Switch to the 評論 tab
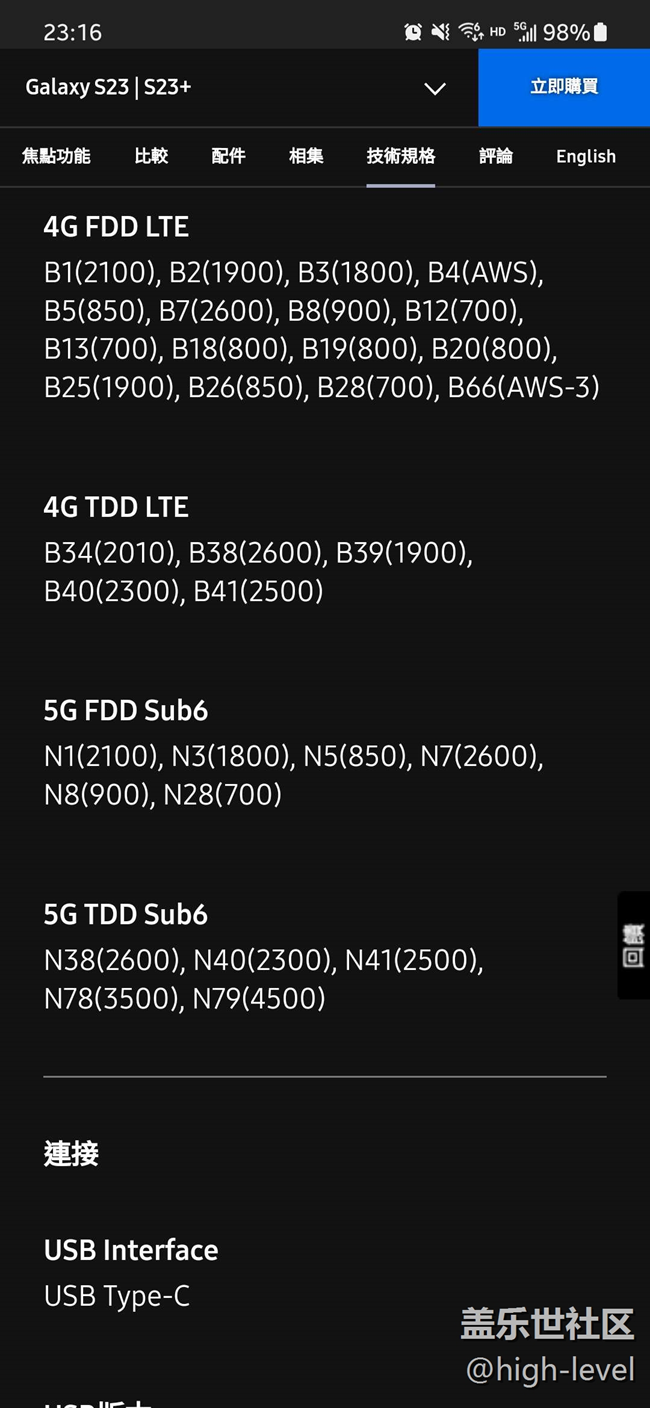The height and width of the screenshot is (1408, 650). [x=495, y=156]
